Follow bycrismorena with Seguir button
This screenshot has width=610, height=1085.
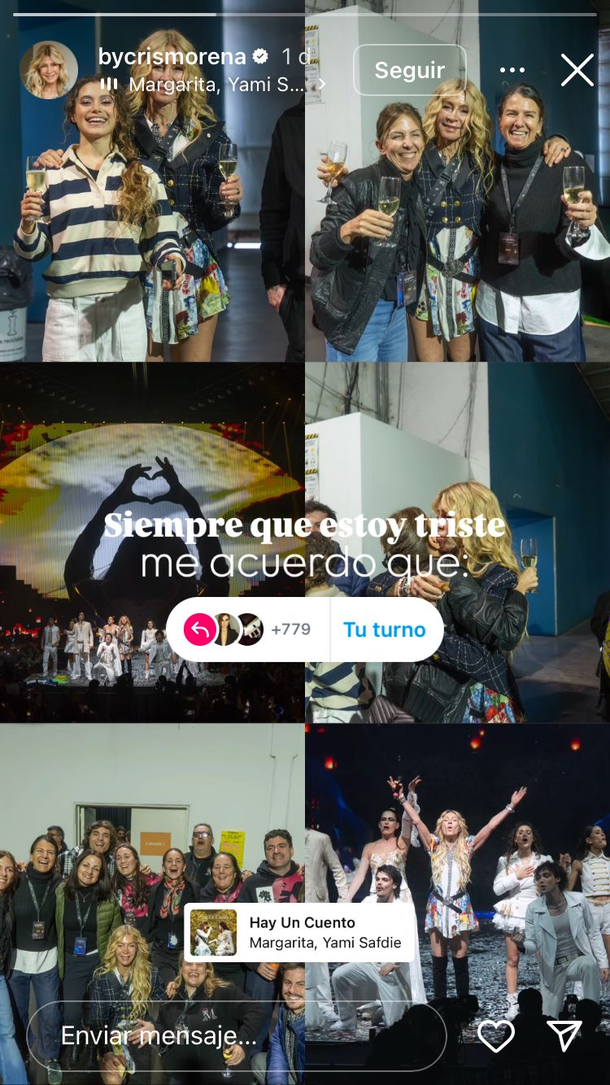click(x=409, y=70)
